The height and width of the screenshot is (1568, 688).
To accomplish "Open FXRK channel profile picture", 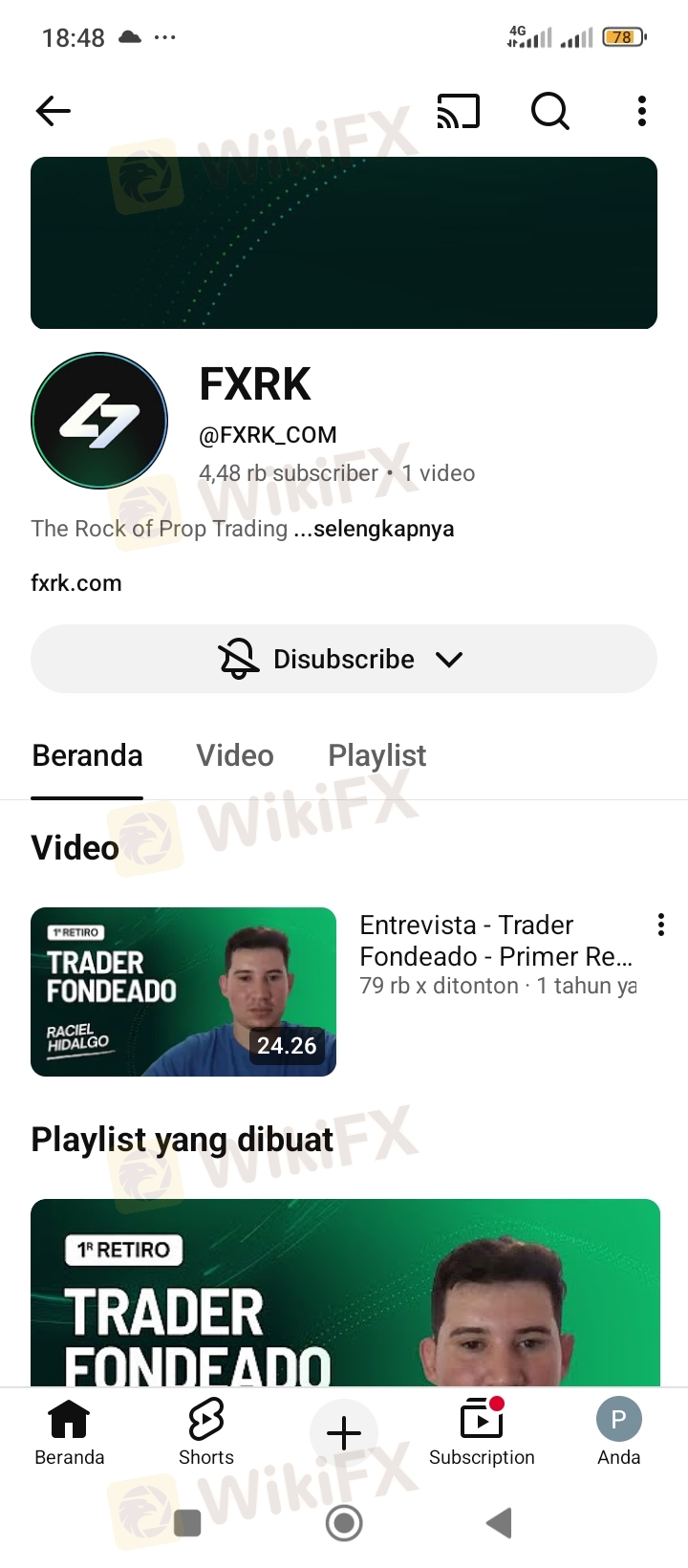I will coord(99,421).
